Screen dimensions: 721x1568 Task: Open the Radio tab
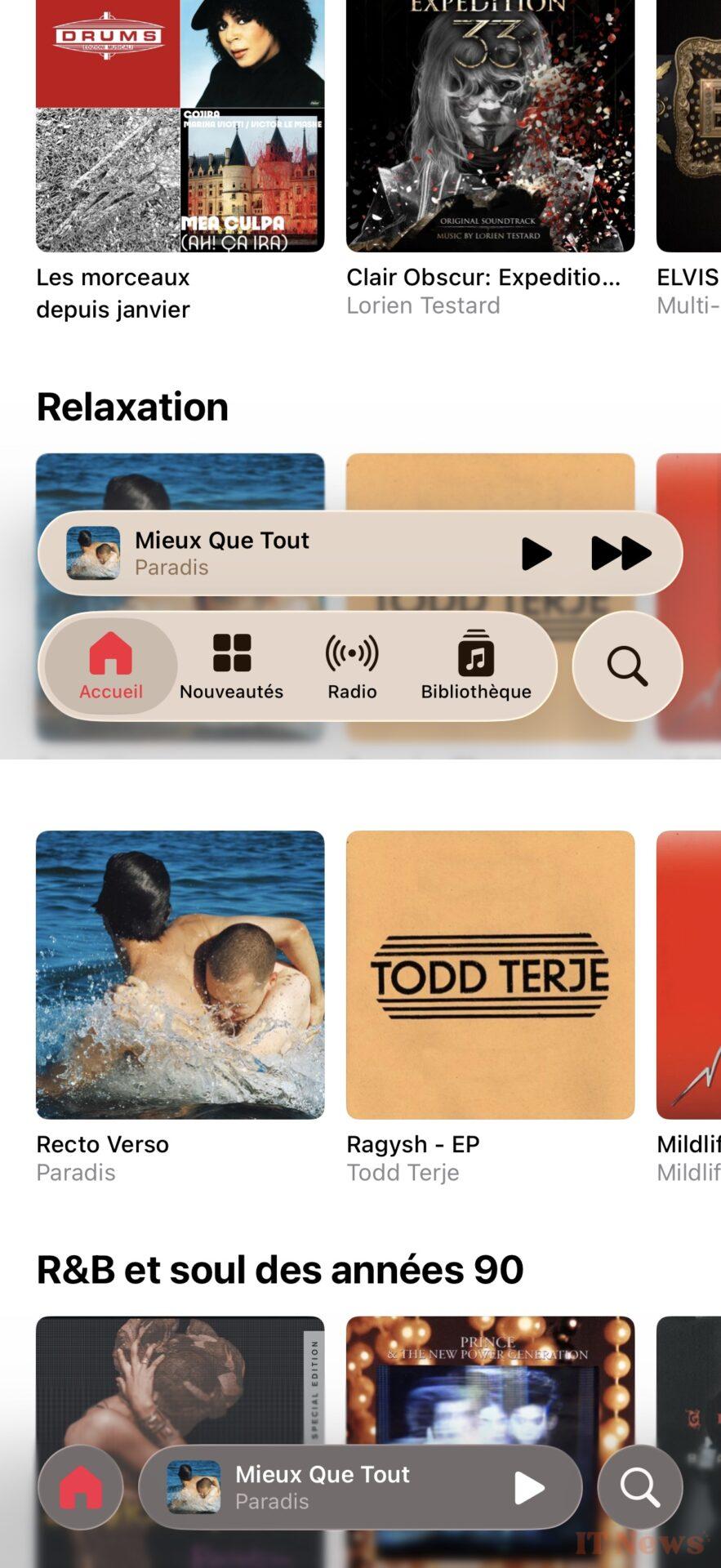click(x=352, y=666)
